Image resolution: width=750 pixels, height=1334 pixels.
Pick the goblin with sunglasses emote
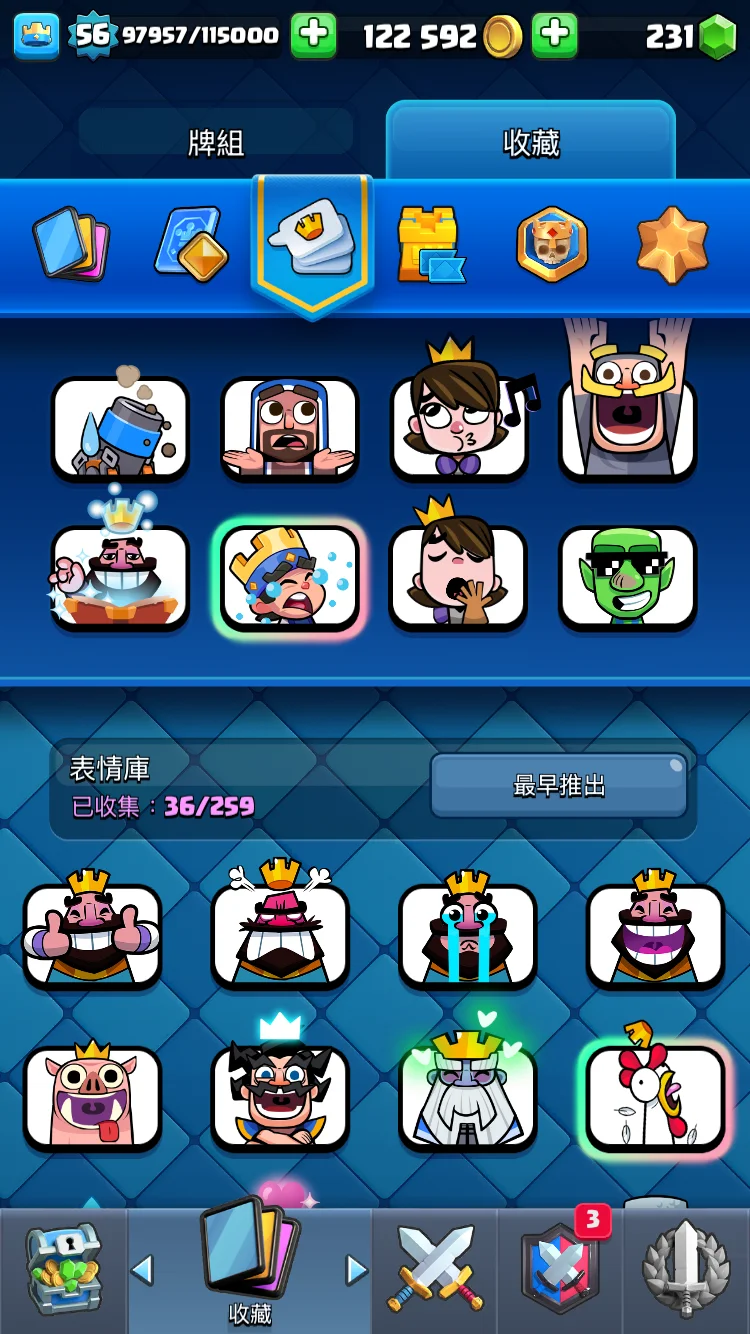[628, 578]
